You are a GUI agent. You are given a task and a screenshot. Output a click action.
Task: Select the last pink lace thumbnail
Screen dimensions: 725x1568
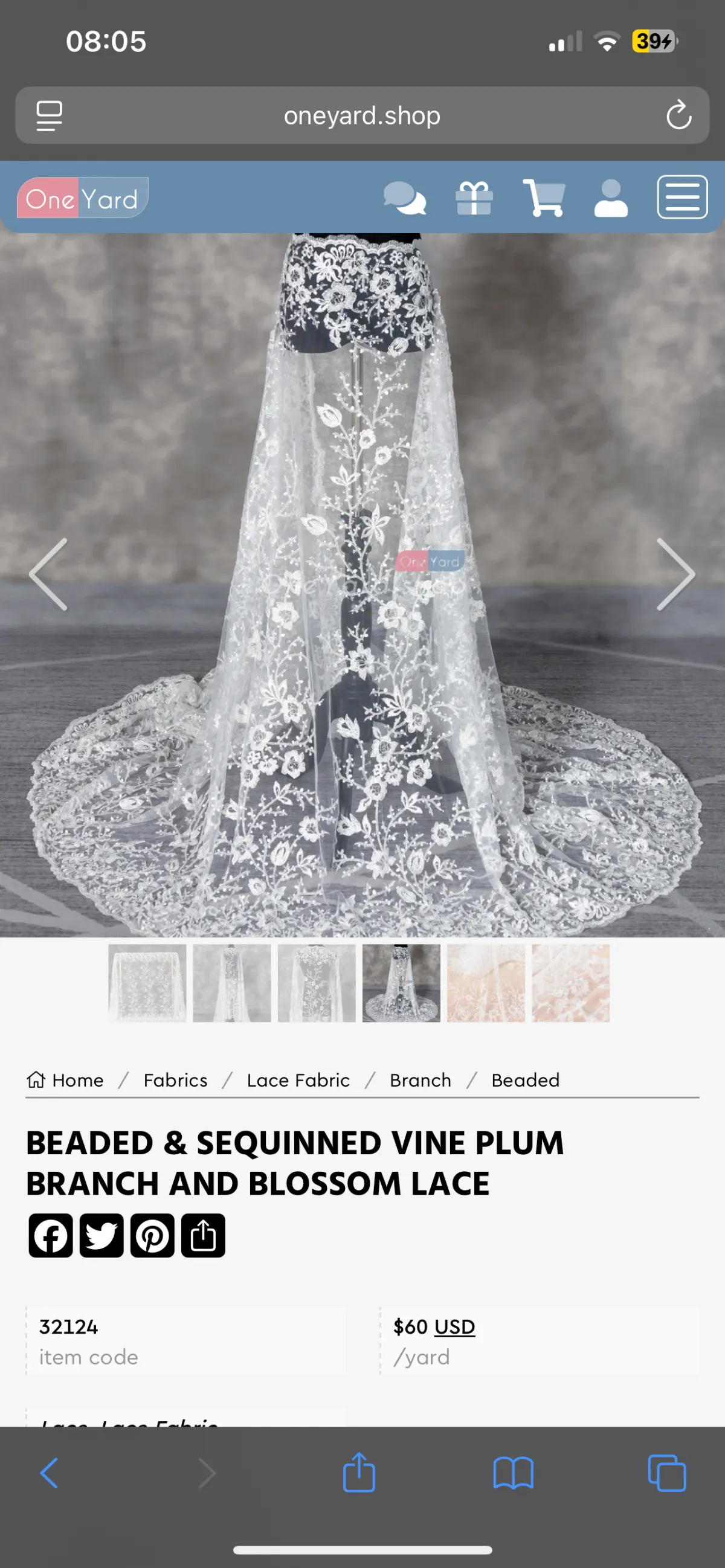pyautogui.click(x=570, y=983)
